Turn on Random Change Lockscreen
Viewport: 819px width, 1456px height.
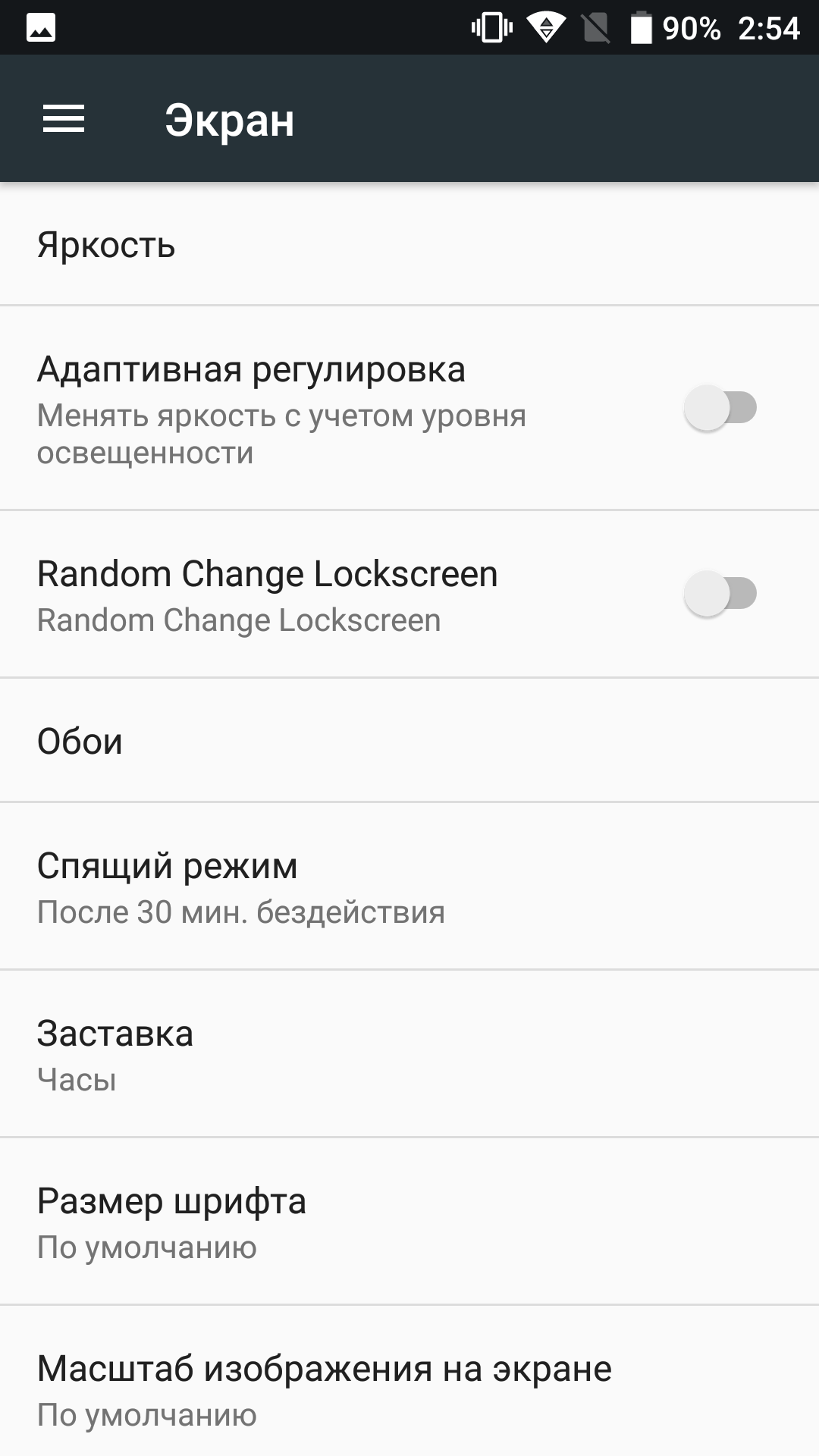coord(720,593)
